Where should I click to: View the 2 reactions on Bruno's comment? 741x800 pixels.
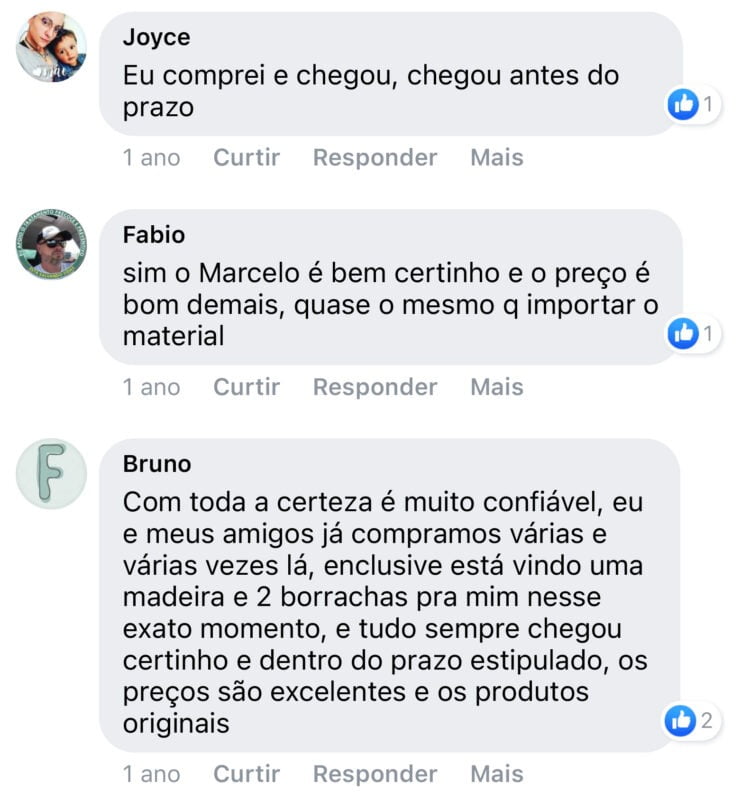(x=694, y=720)
